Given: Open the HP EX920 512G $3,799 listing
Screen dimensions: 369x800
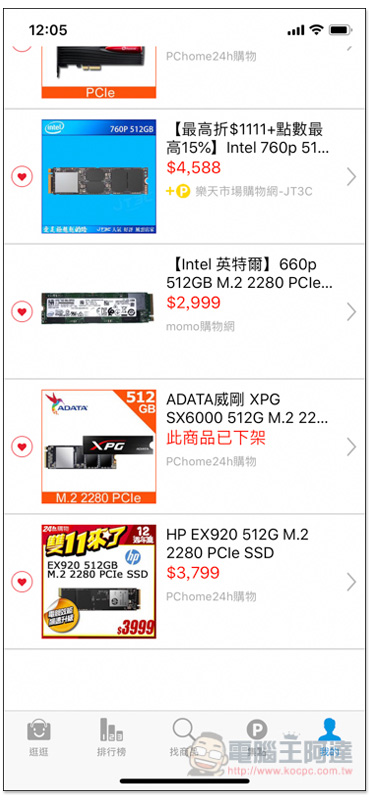Looking at the screenshot, I should click(x=184, y=582).
